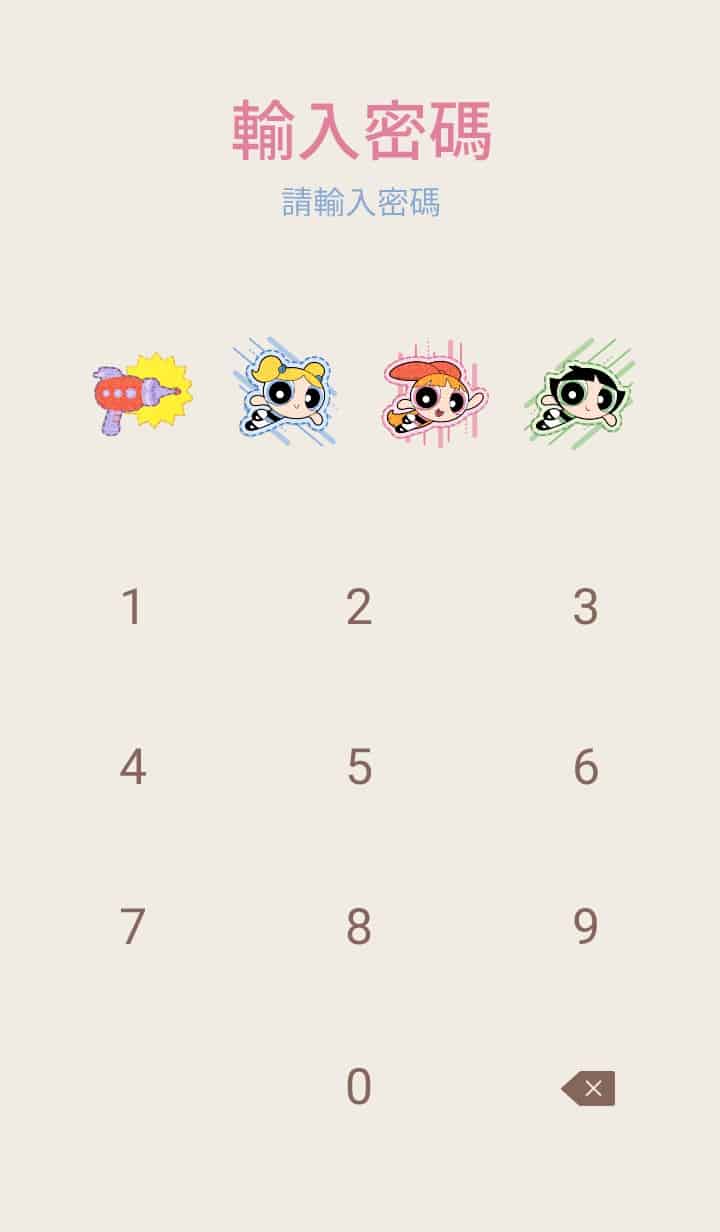The width and height of the screenshot is (720, 1232).
Task: Enter digit 8 on the keypad
Action: (x=359, y=927)
